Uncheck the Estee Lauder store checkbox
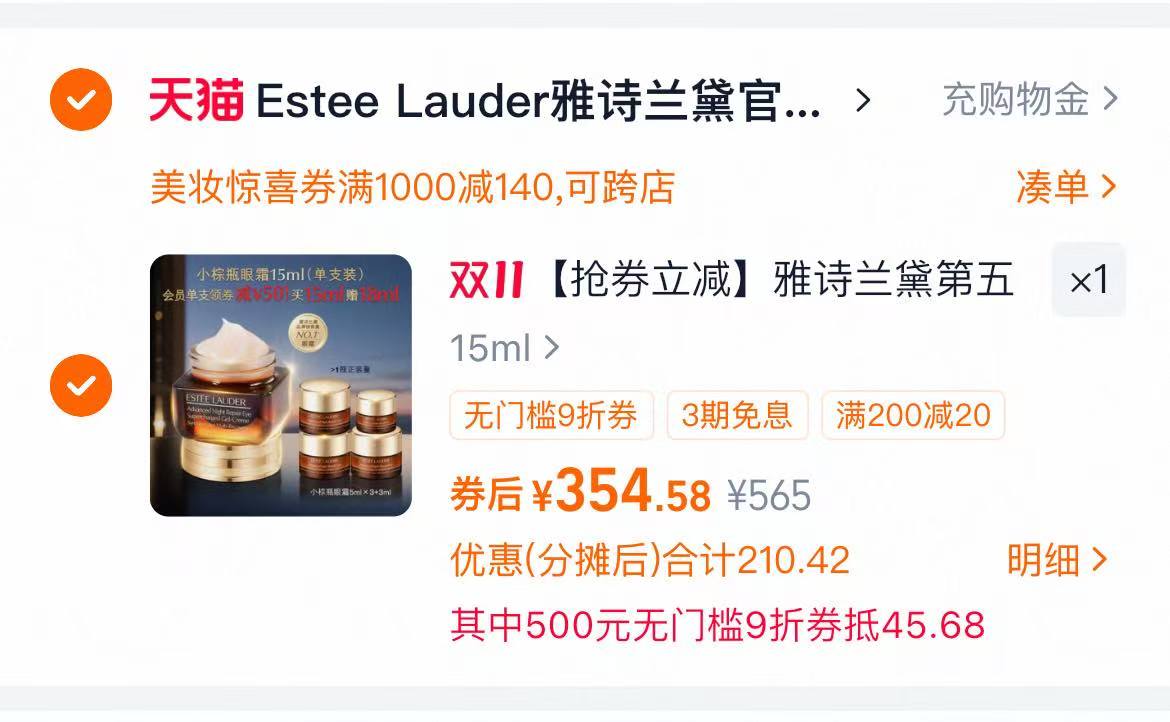Viewport: 1170px width, 722px height. [x=81, y=100]
